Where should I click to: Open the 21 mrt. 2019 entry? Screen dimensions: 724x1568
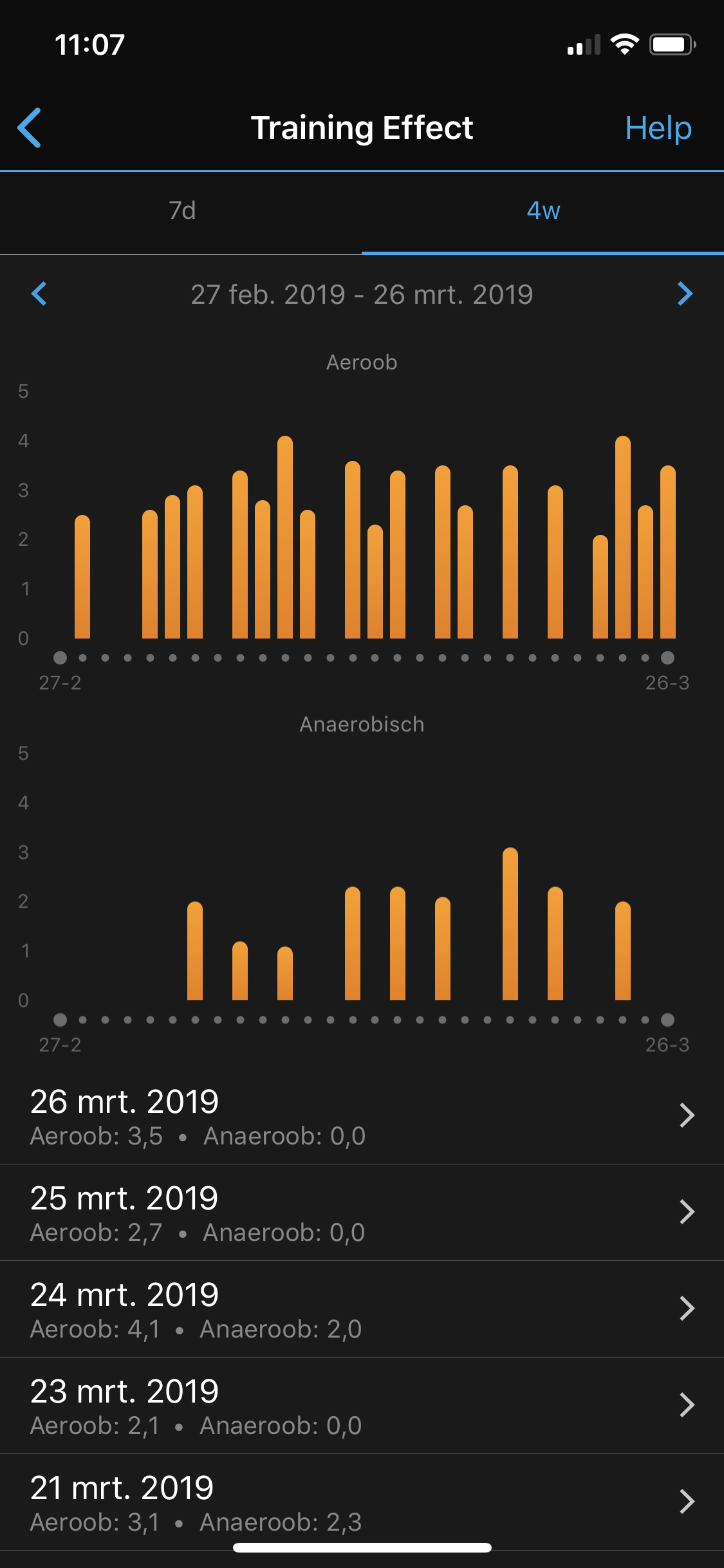coord(362,1502)
